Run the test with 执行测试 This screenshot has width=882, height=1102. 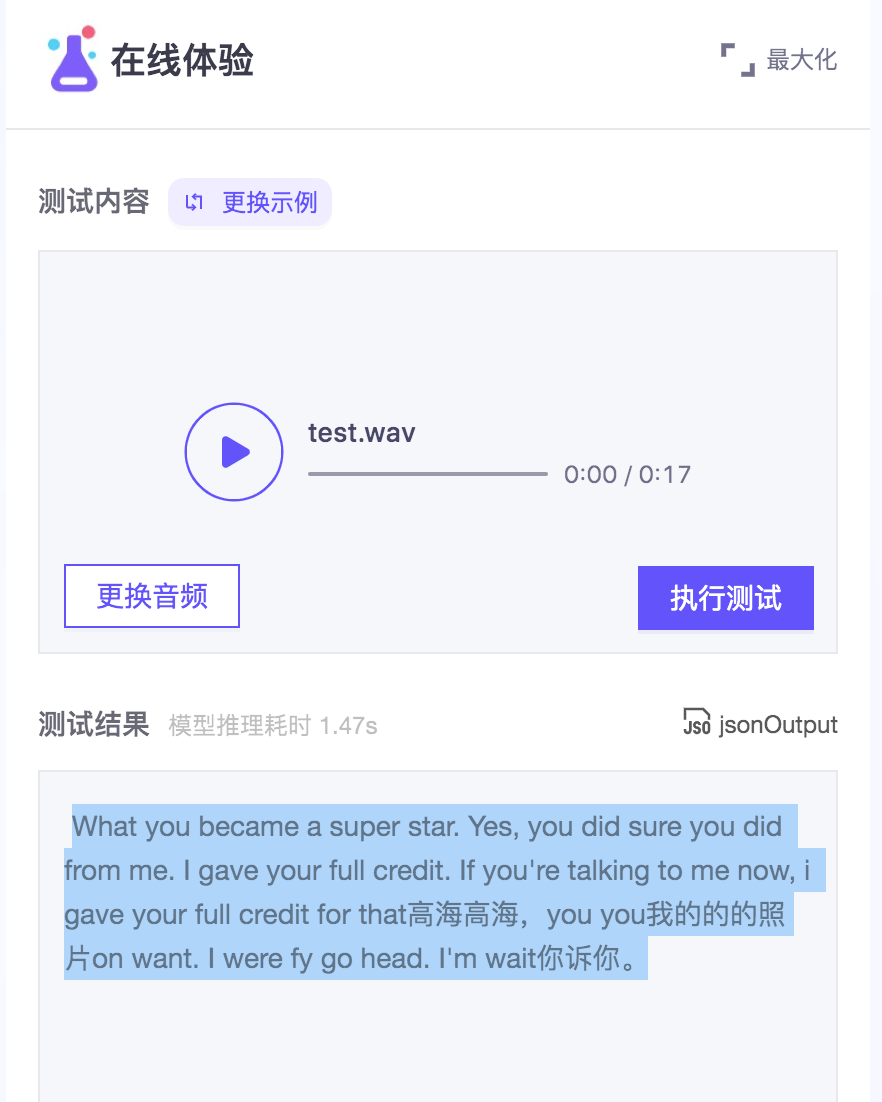[725, 598]
